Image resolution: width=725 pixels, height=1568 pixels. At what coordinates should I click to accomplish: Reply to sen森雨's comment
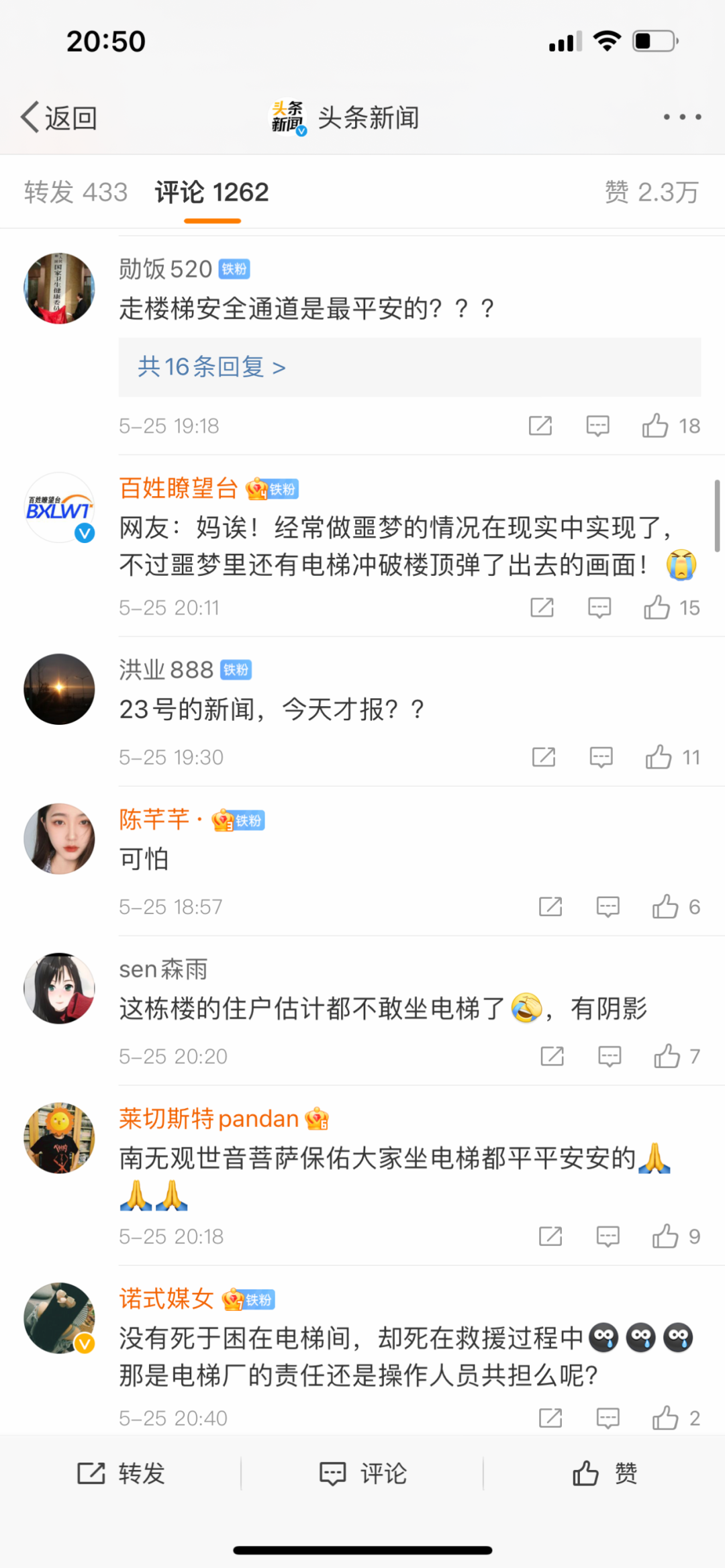click(609, 1057)
